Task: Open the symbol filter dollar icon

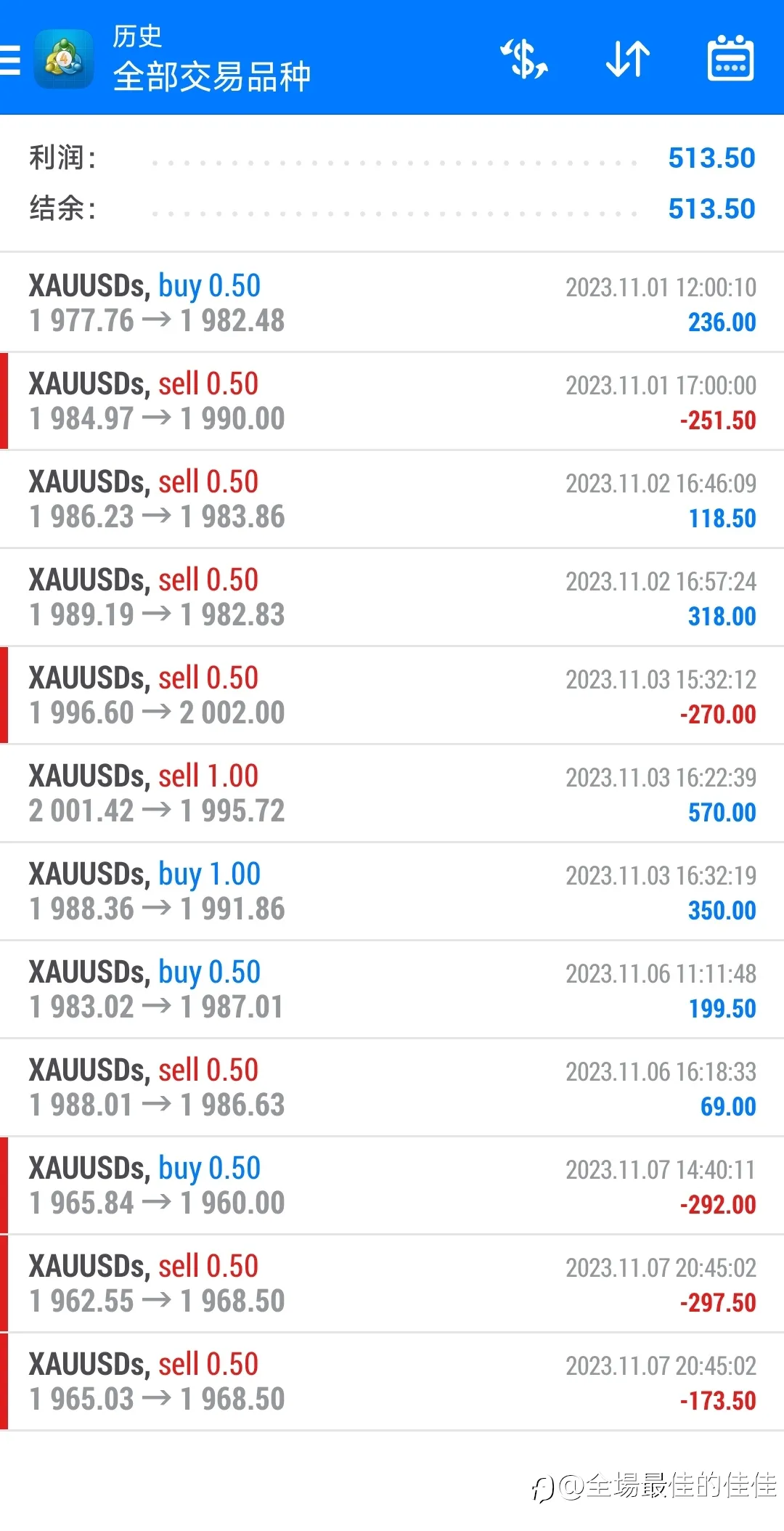Action: tap(523, 59)
